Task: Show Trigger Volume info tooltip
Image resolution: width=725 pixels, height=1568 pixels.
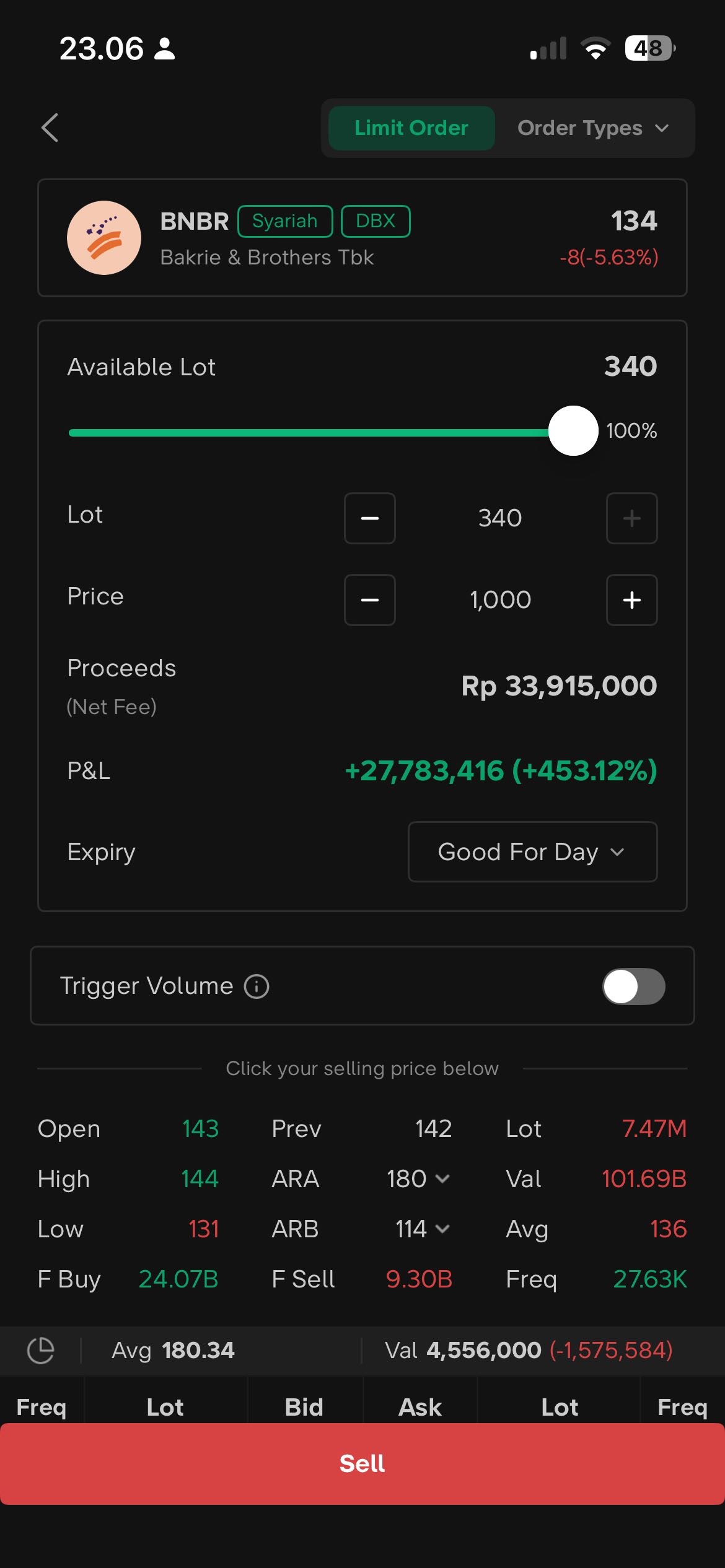Action: pos(257,986)
